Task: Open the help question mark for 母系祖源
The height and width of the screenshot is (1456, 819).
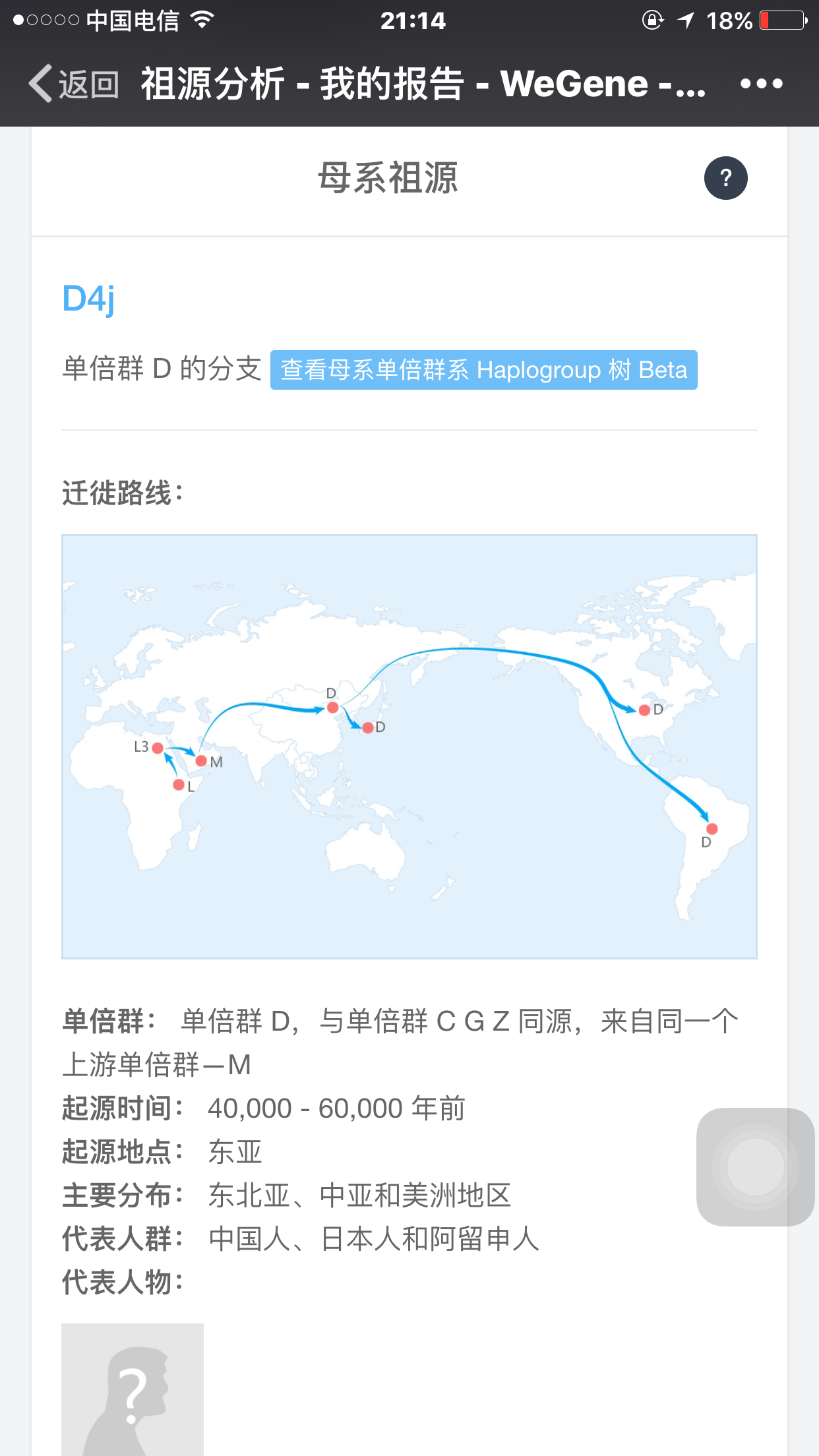Action: (725, 178)
